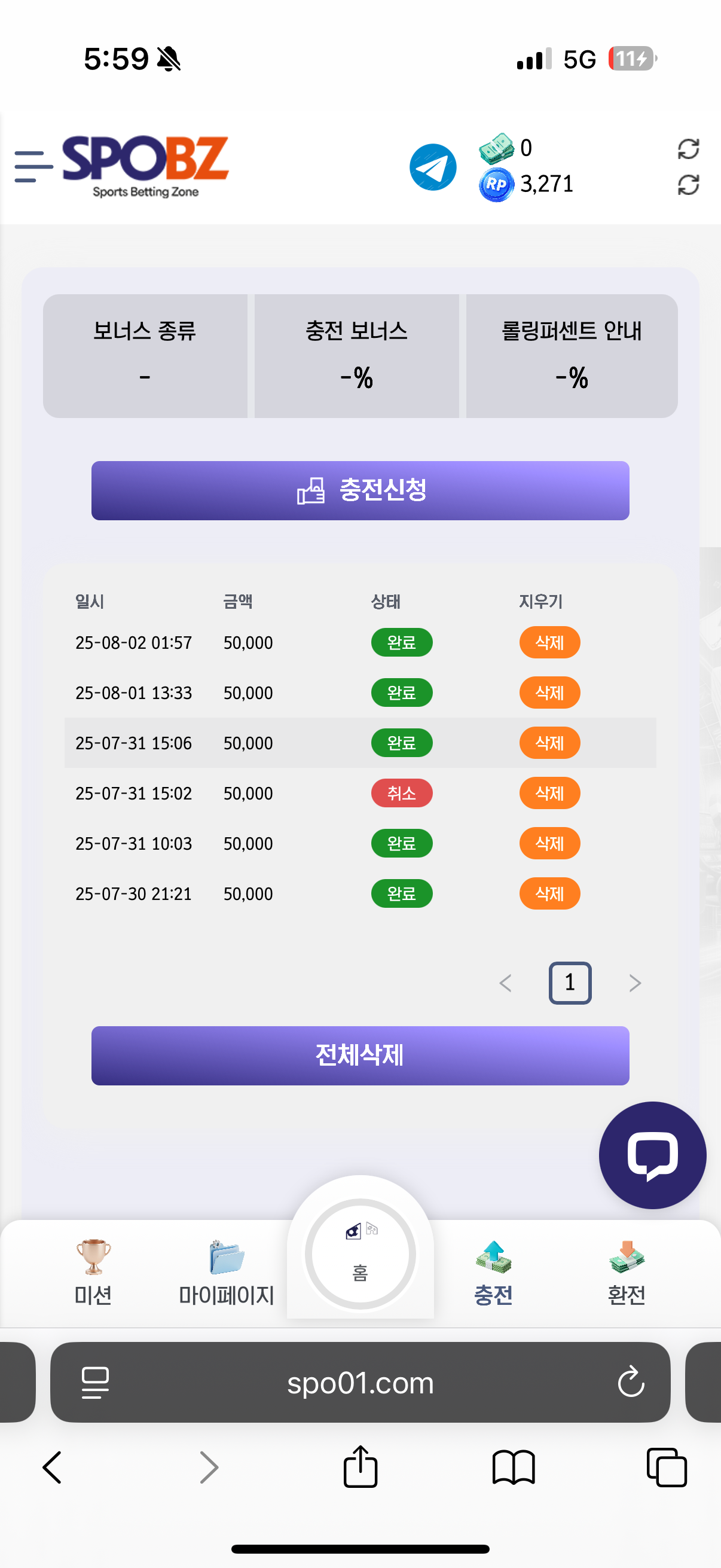Image resolution: width=721 pixels, height=1568 pixels.
Task: Go to the 홈 tab
Action: coord(360,1254)
